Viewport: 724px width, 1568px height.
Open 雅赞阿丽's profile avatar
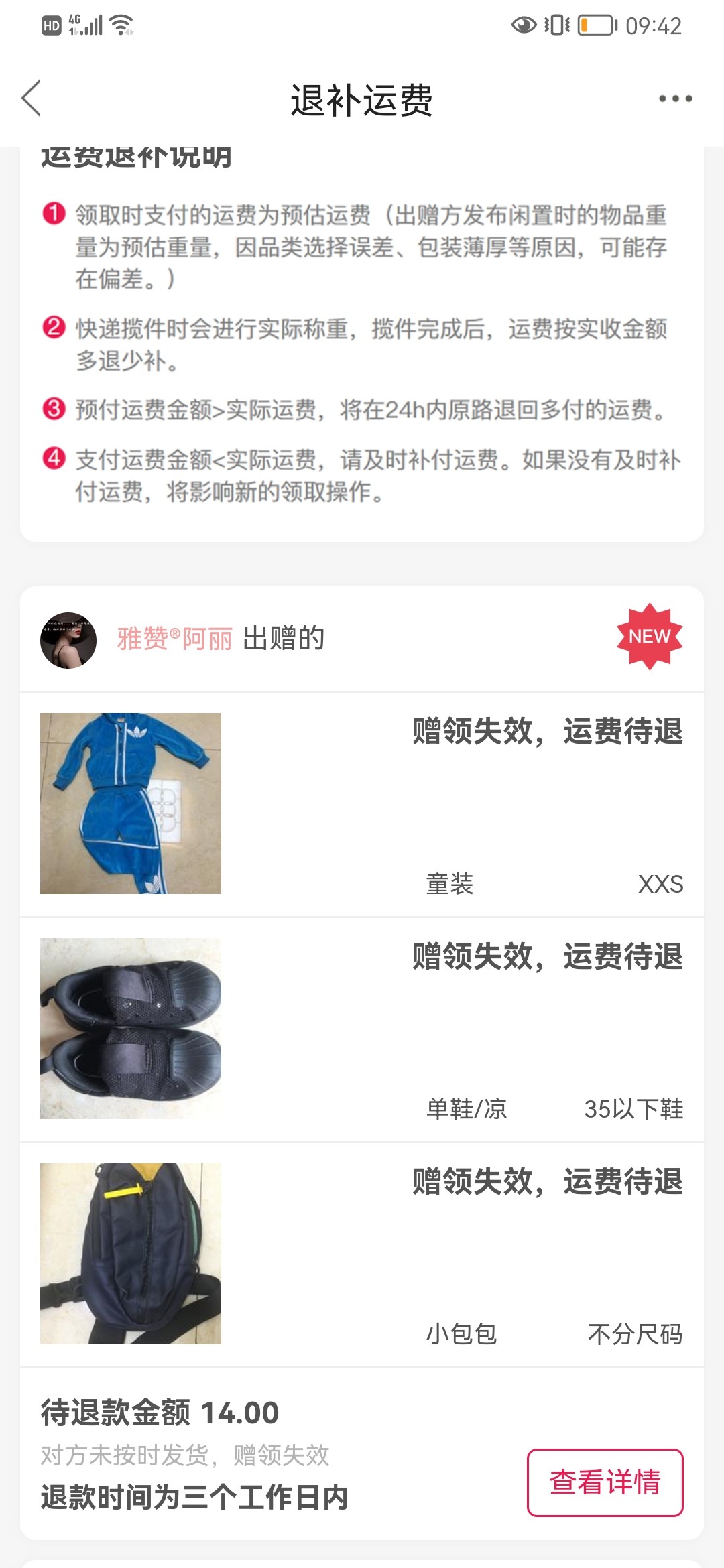[68, 640]
